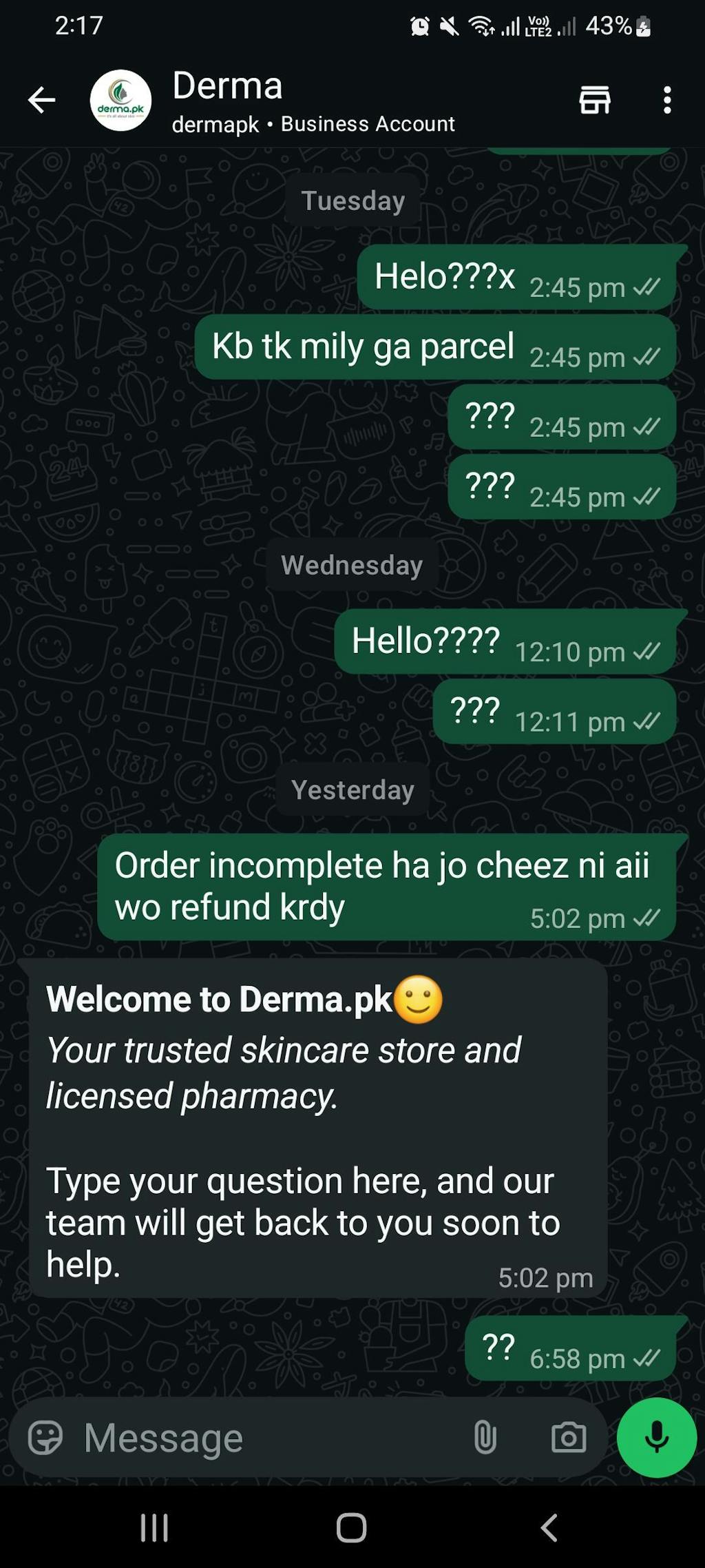705x1568 pixels.
Task: Focus the Message text field
Action: click(269, 1438)
